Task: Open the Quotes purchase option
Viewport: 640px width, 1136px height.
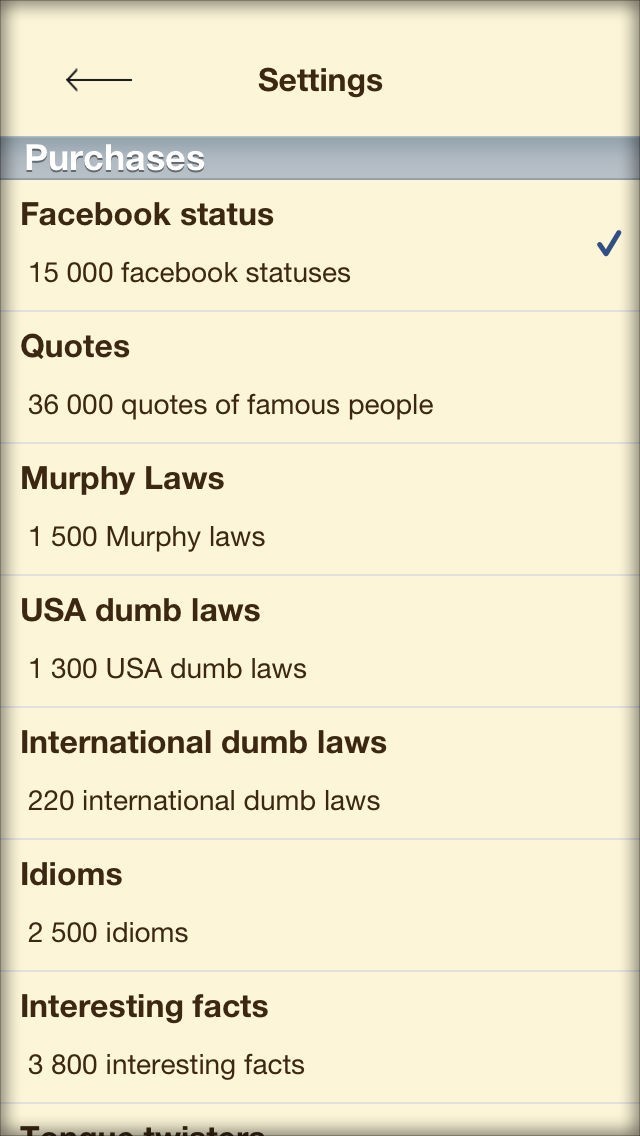Action: (320, 376)
